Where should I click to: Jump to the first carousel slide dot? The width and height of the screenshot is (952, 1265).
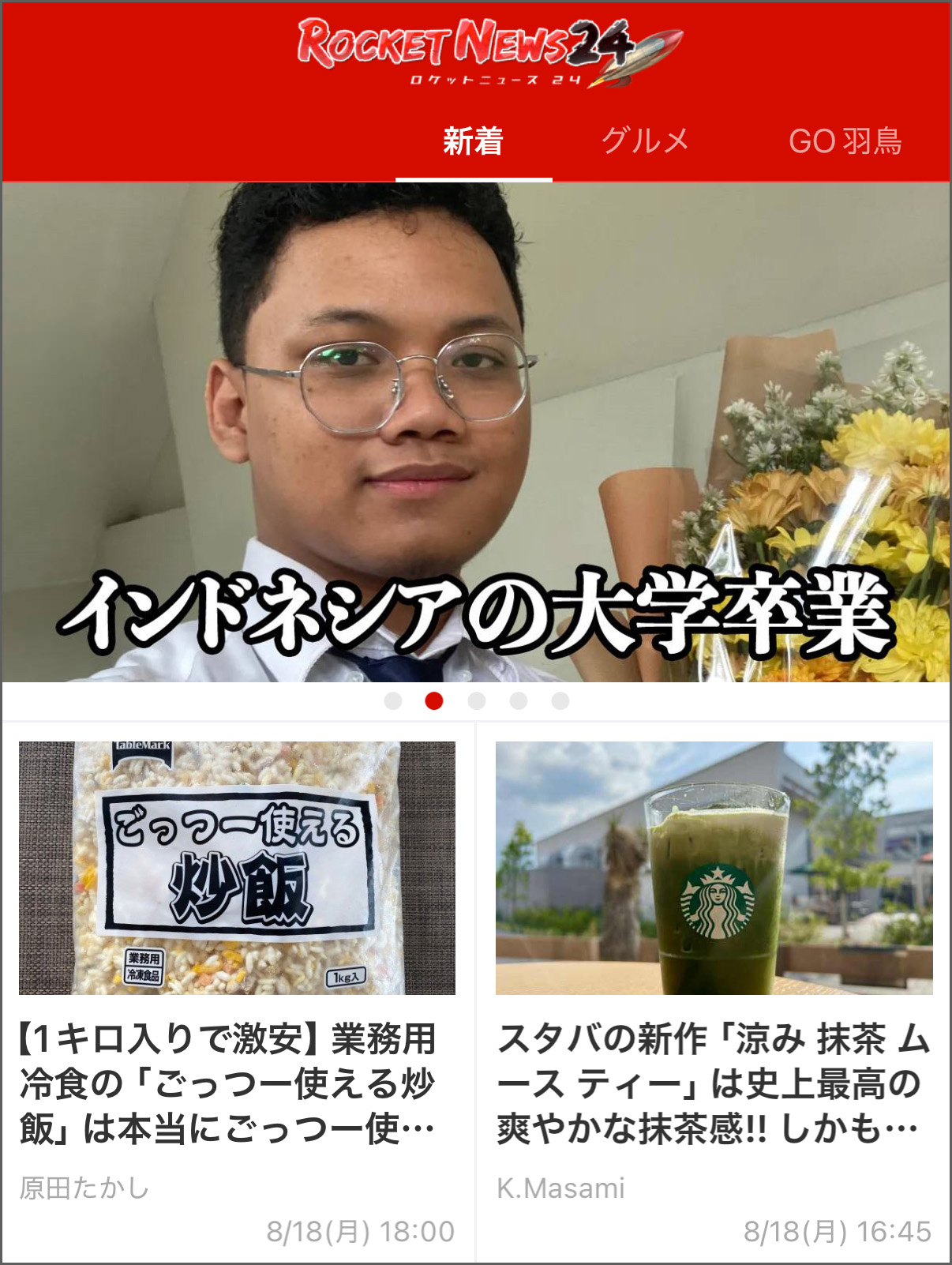click(x=392, y=701)
